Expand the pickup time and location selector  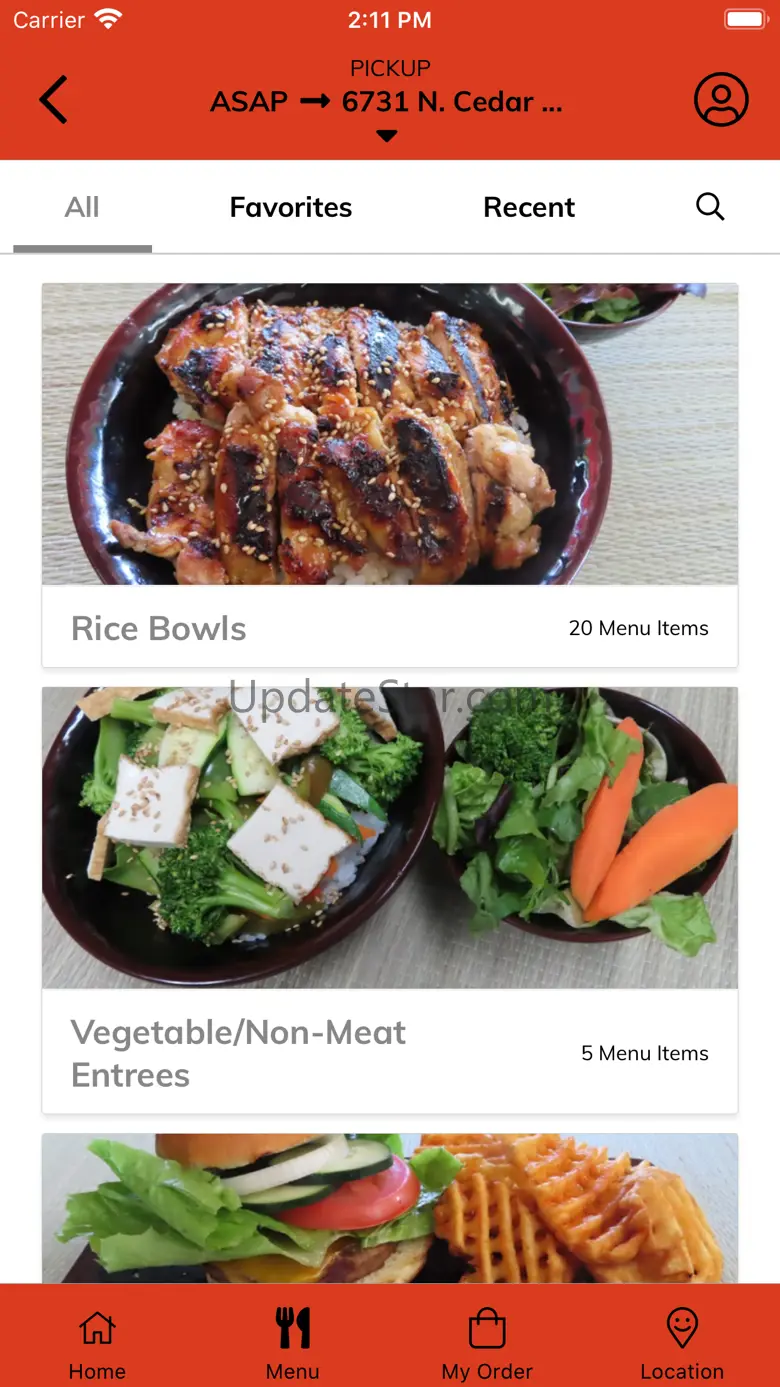tap(387, 103)
